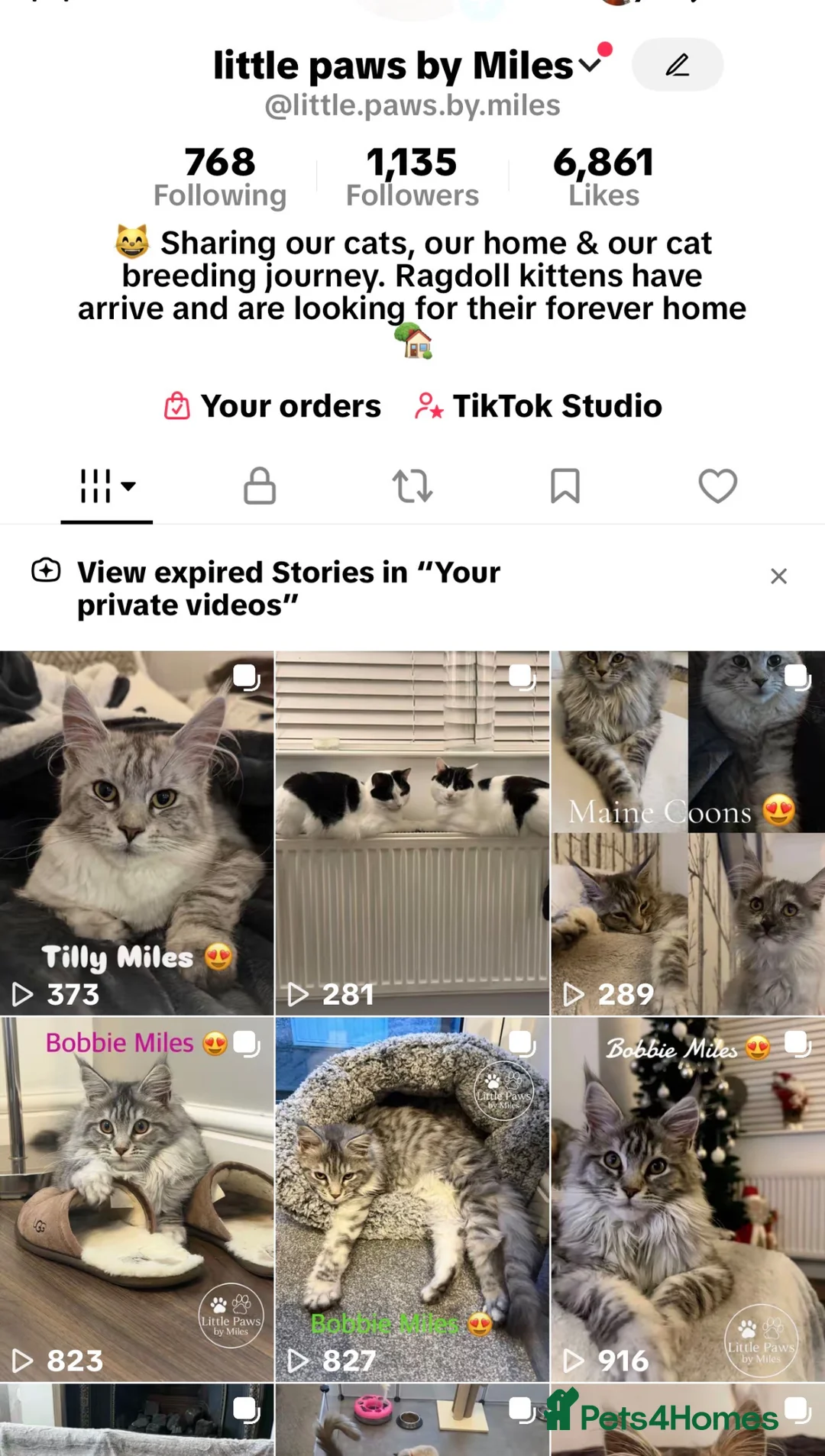Open the Edit profile pencil icon
The image size is (825, 1456).
[x=677, y=65]
